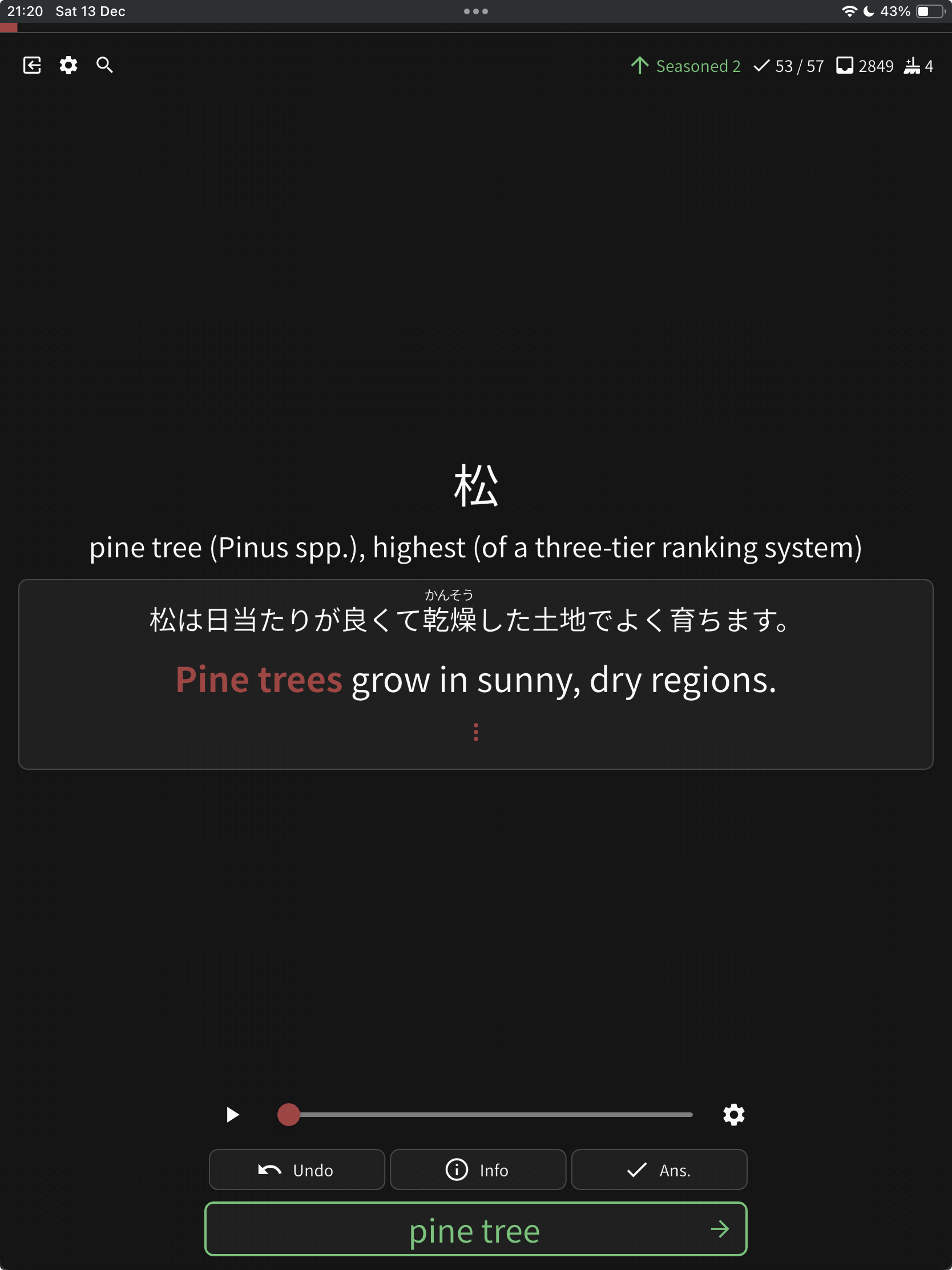Show item Info

click(478, 1169)
